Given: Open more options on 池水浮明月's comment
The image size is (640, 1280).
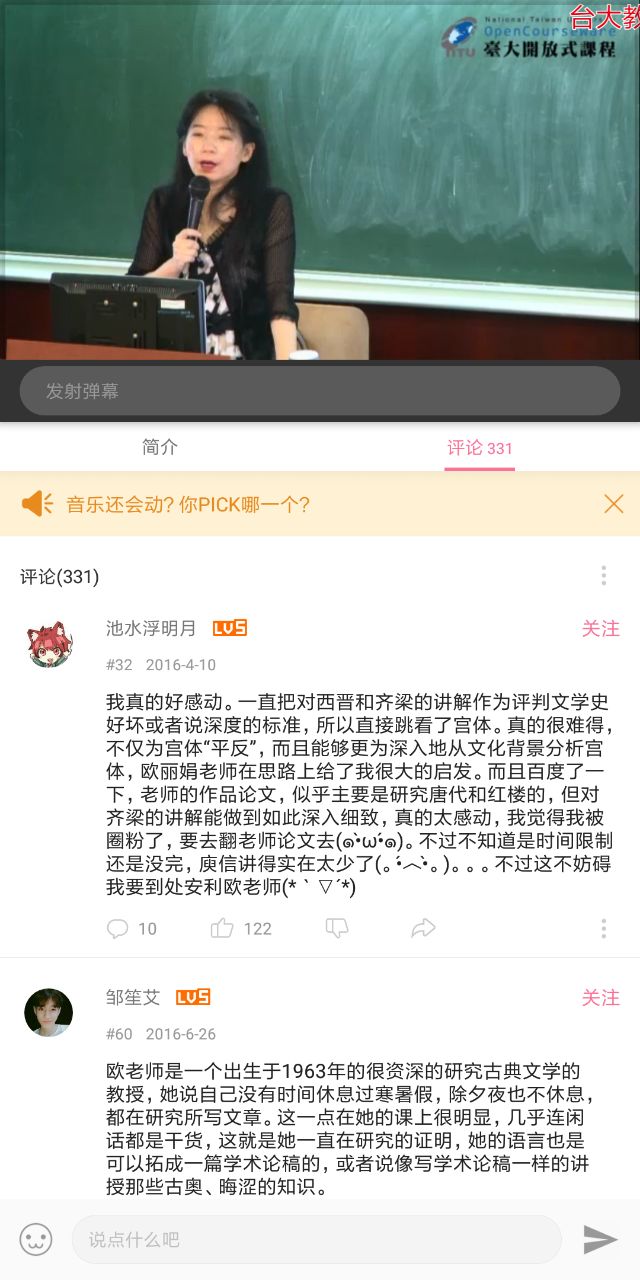Looking at the screenshot, I should coord(604,928).
